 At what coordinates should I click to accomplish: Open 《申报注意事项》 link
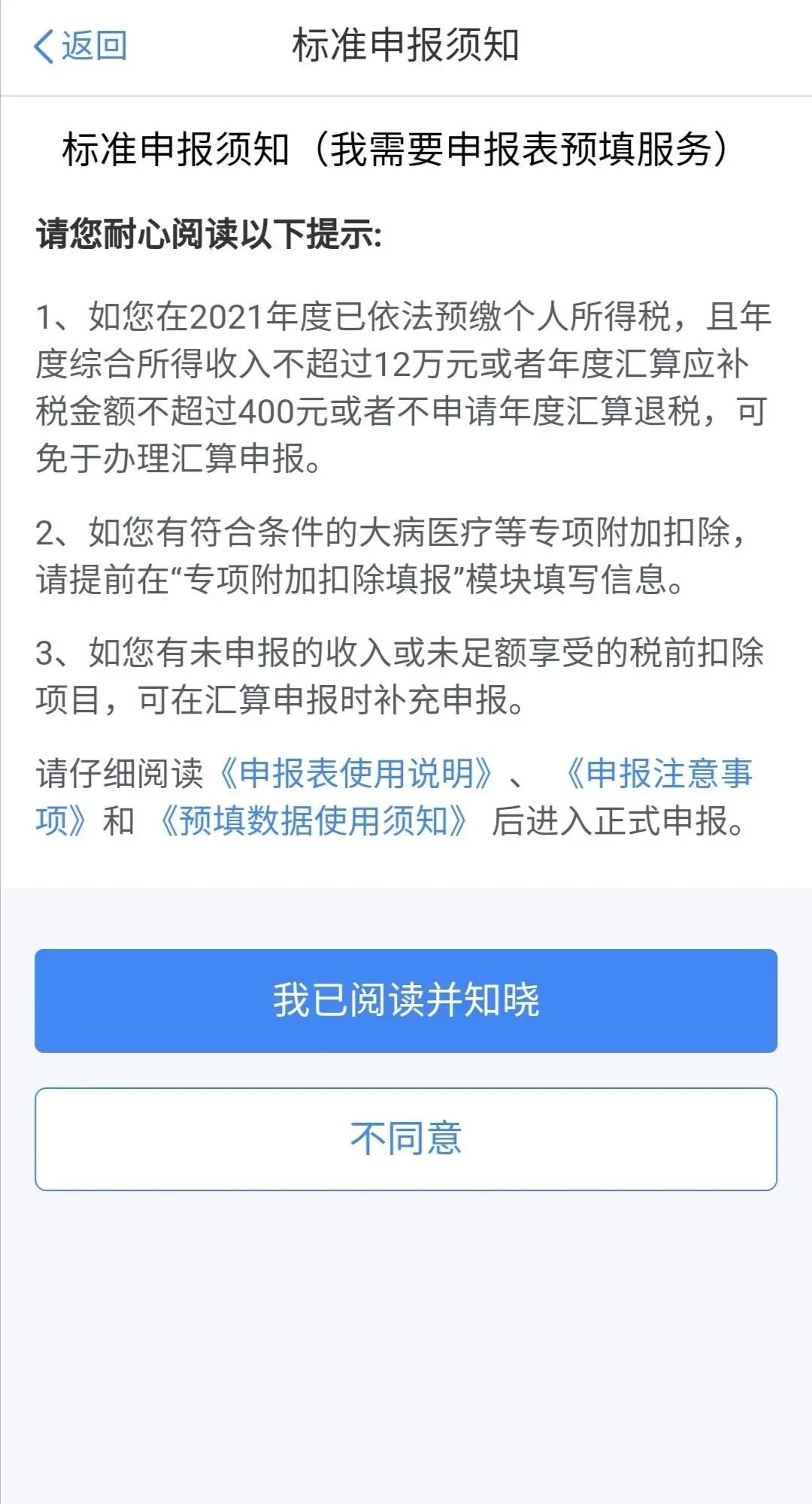658,773
